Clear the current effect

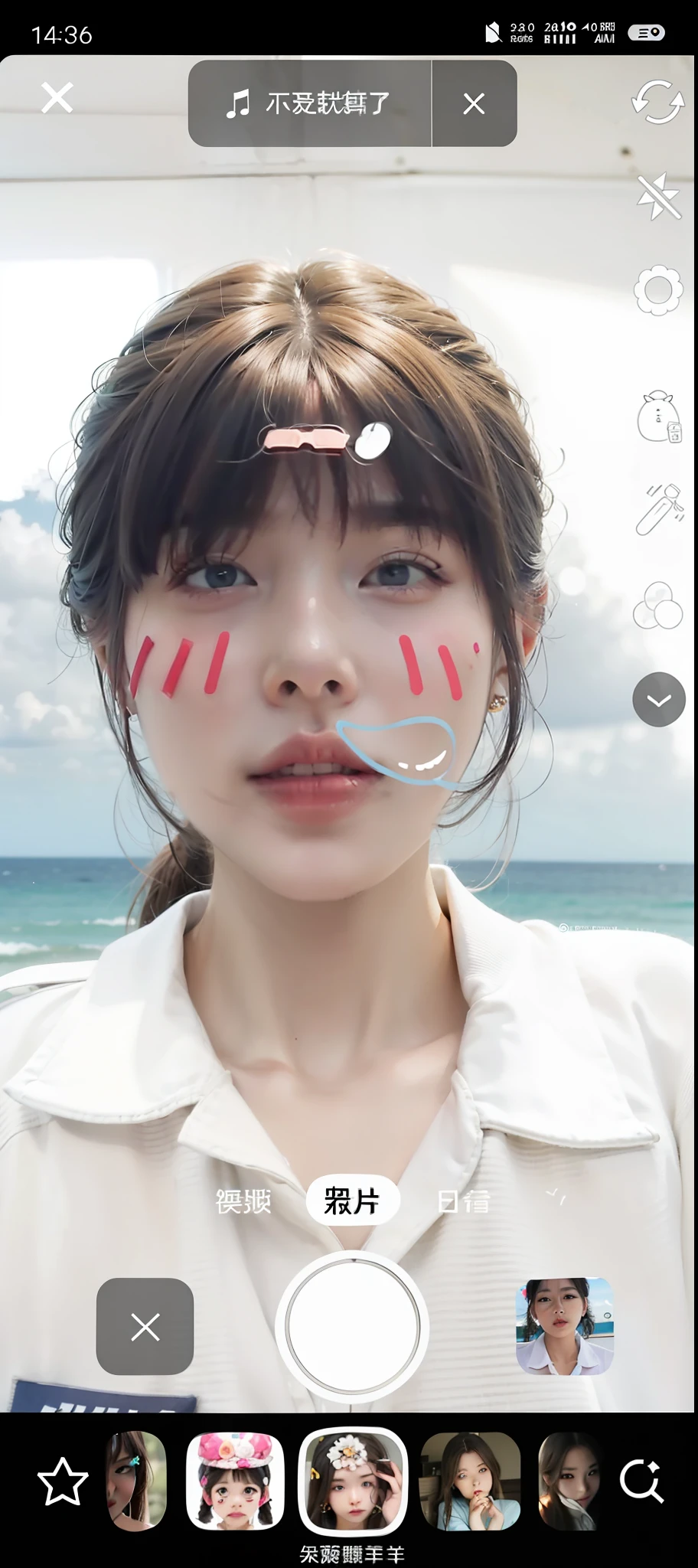(x=145, y=1327)
